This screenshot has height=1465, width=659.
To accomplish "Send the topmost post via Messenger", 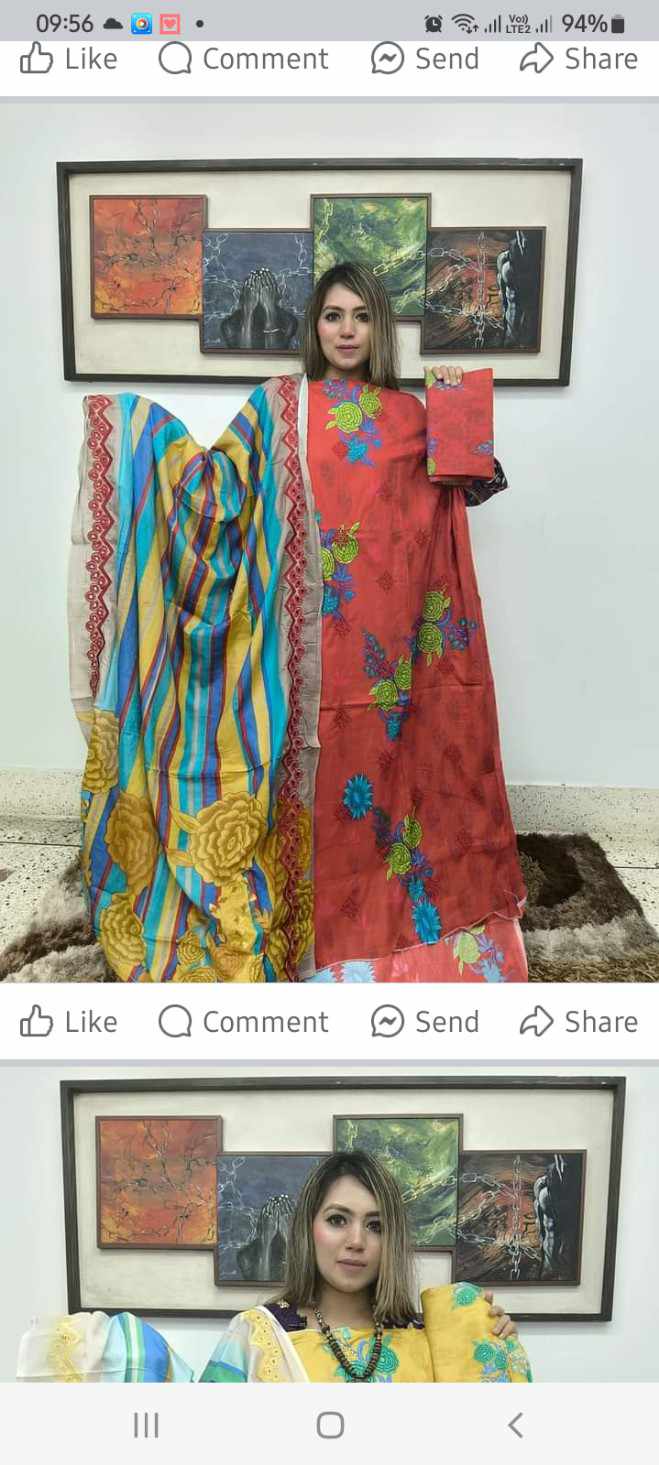I will [425, 59].
